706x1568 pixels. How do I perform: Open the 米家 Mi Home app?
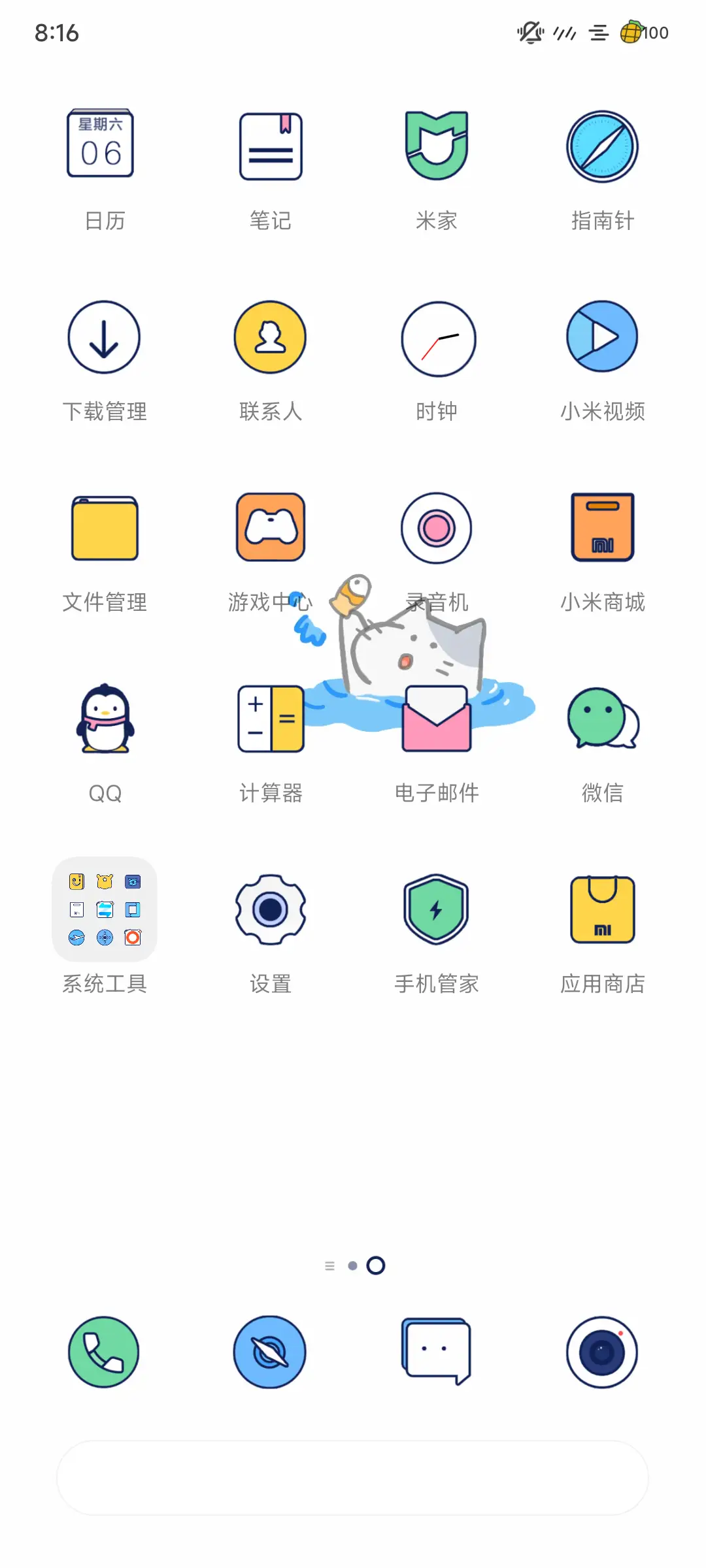[x=436, y=144]
